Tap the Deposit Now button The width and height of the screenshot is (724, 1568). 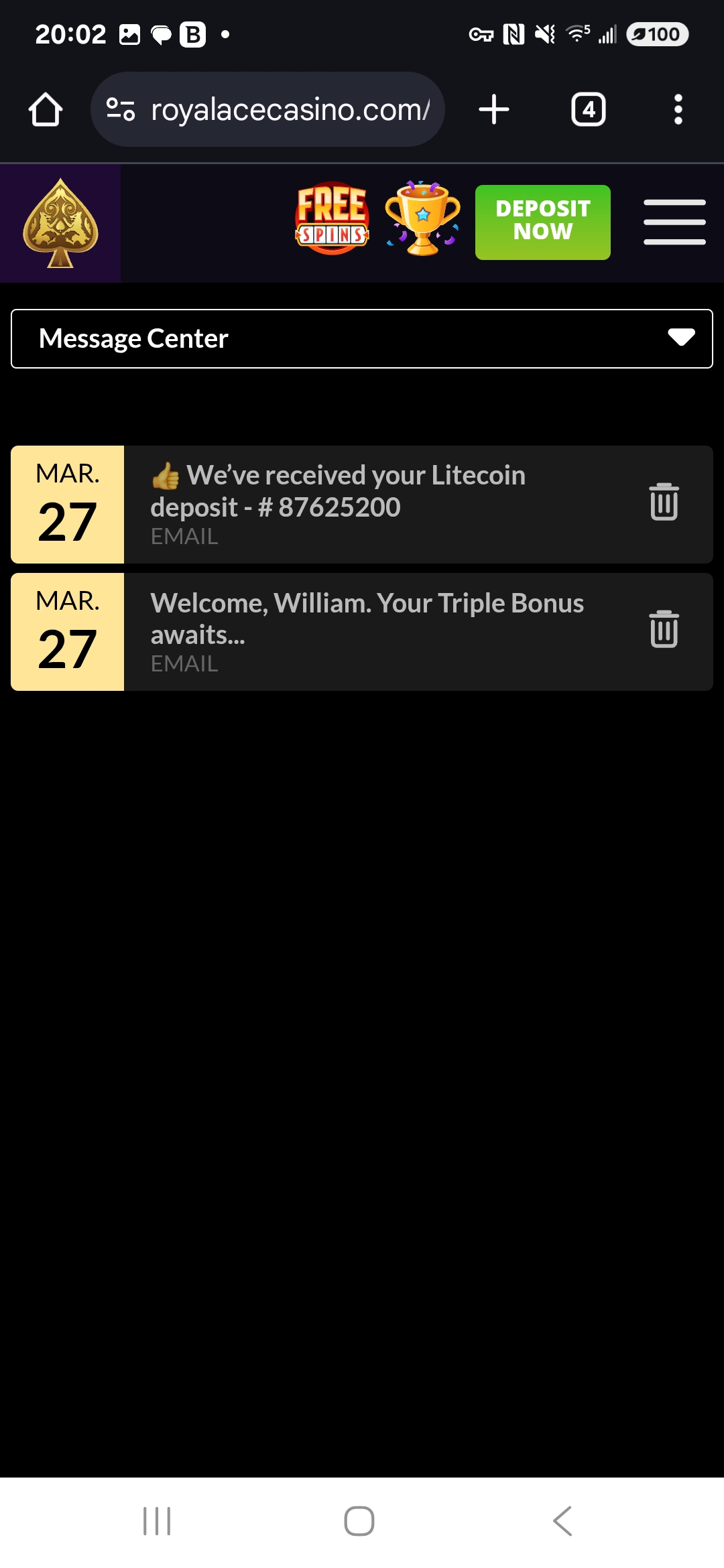pos(542,222)
